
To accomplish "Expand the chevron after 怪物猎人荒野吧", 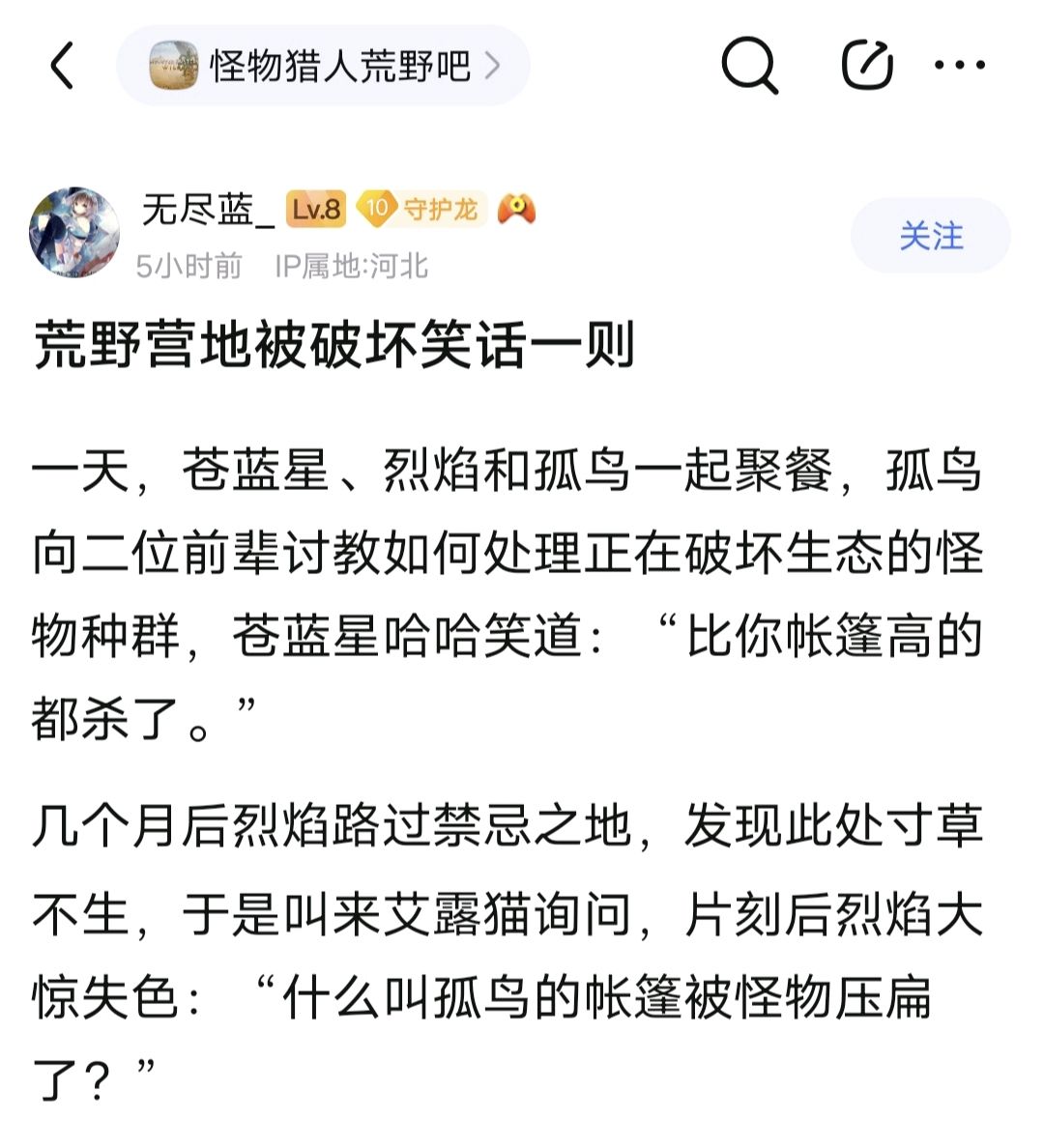I will [495, 64].
